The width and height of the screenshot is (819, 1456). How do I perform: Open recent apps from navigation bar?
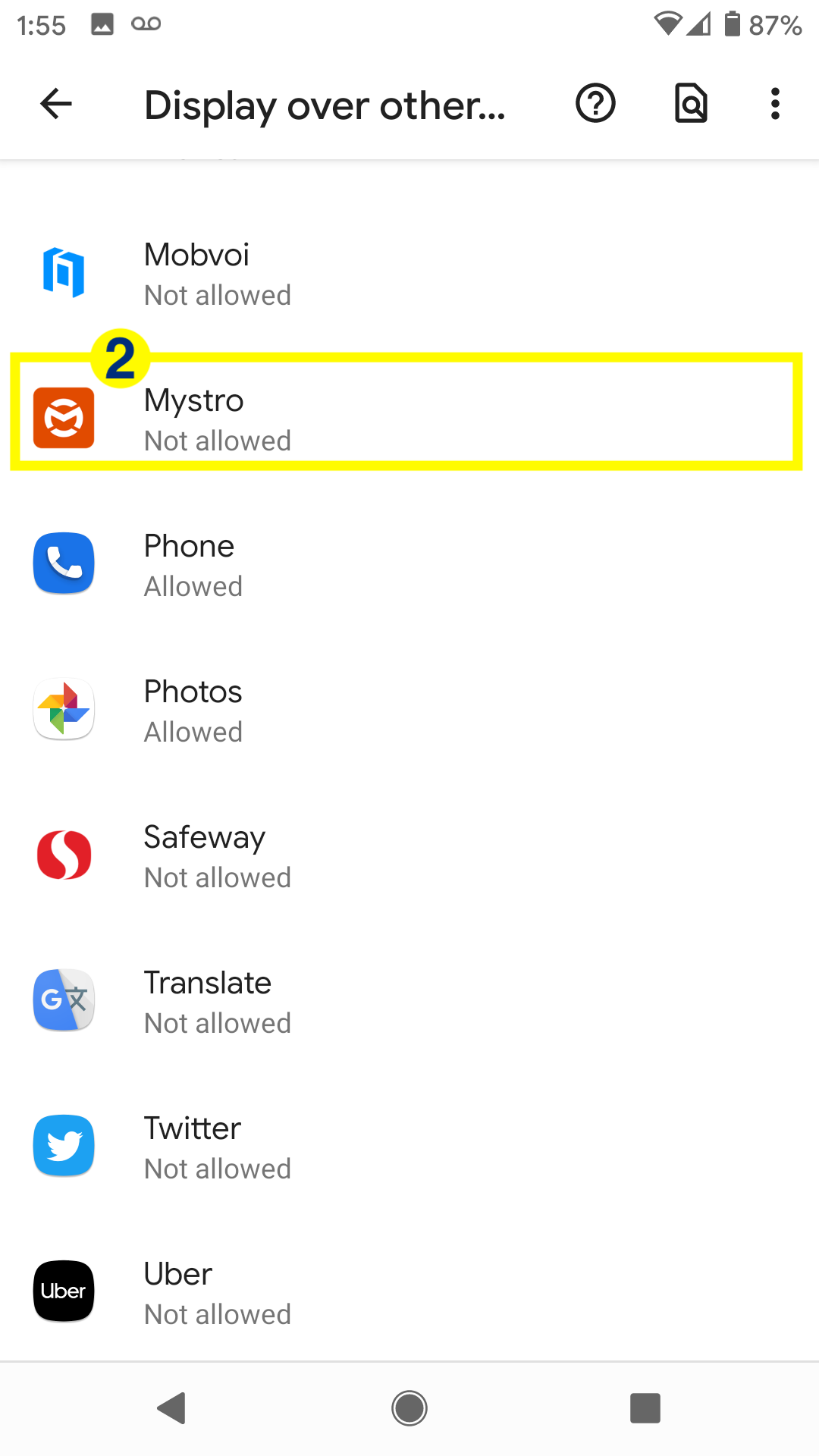(645, 1408)
